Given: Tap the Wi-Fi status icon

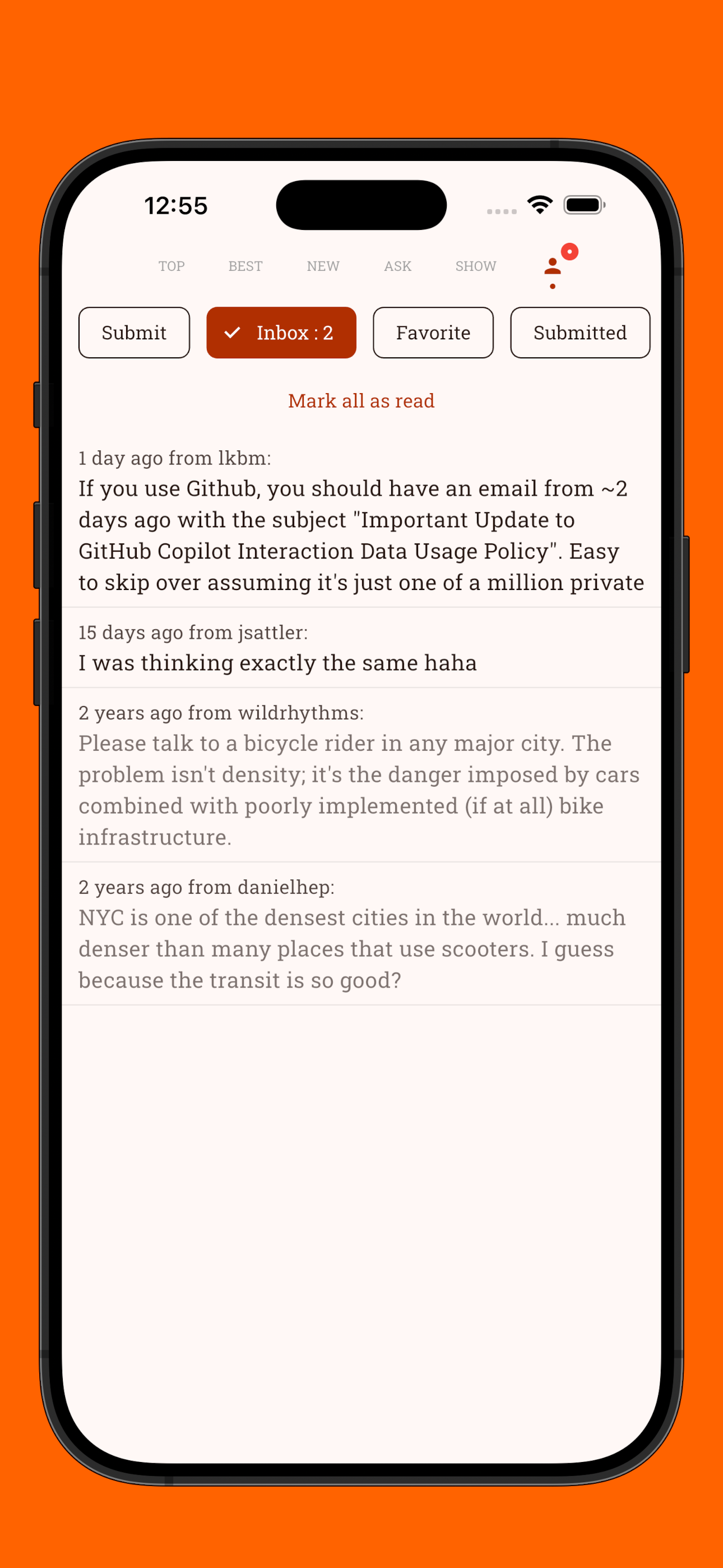Looking at the screenshot, I should coord(539,205).
